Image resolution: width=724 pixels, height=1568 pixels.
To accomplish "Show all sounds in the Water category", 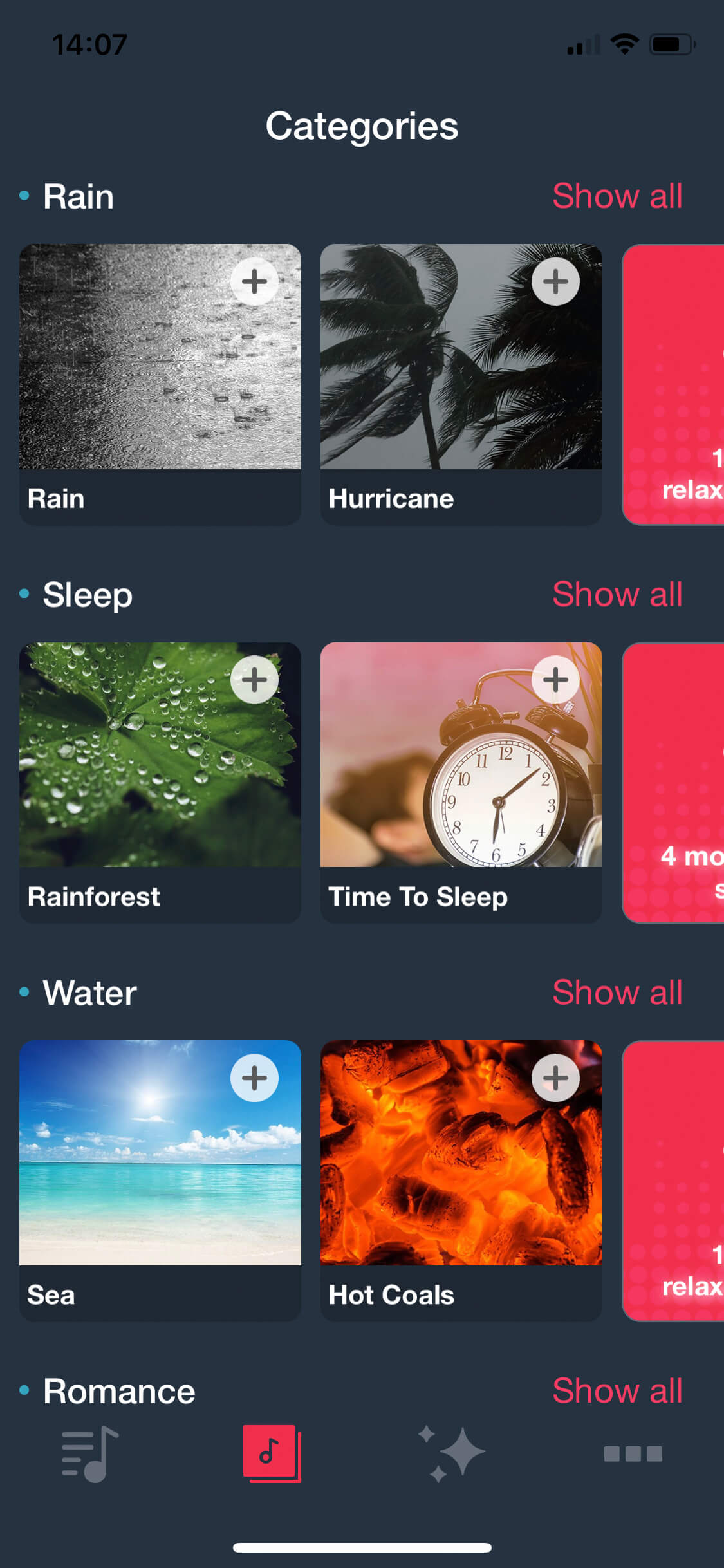I will click(x=617, y=993).
